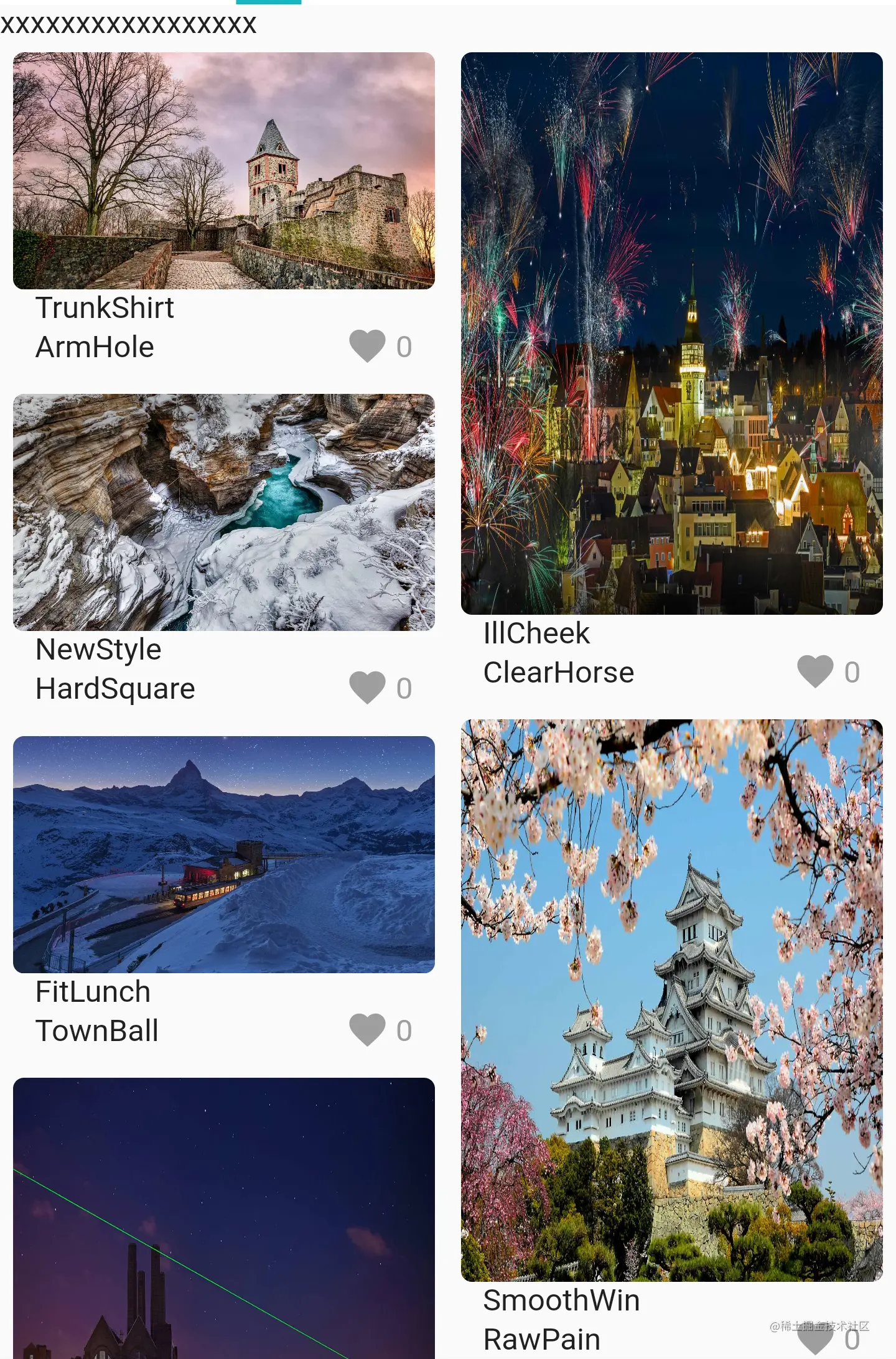Open the NewStyle snowy canyon photo
896x1359 pixels.
click(224, 512)
